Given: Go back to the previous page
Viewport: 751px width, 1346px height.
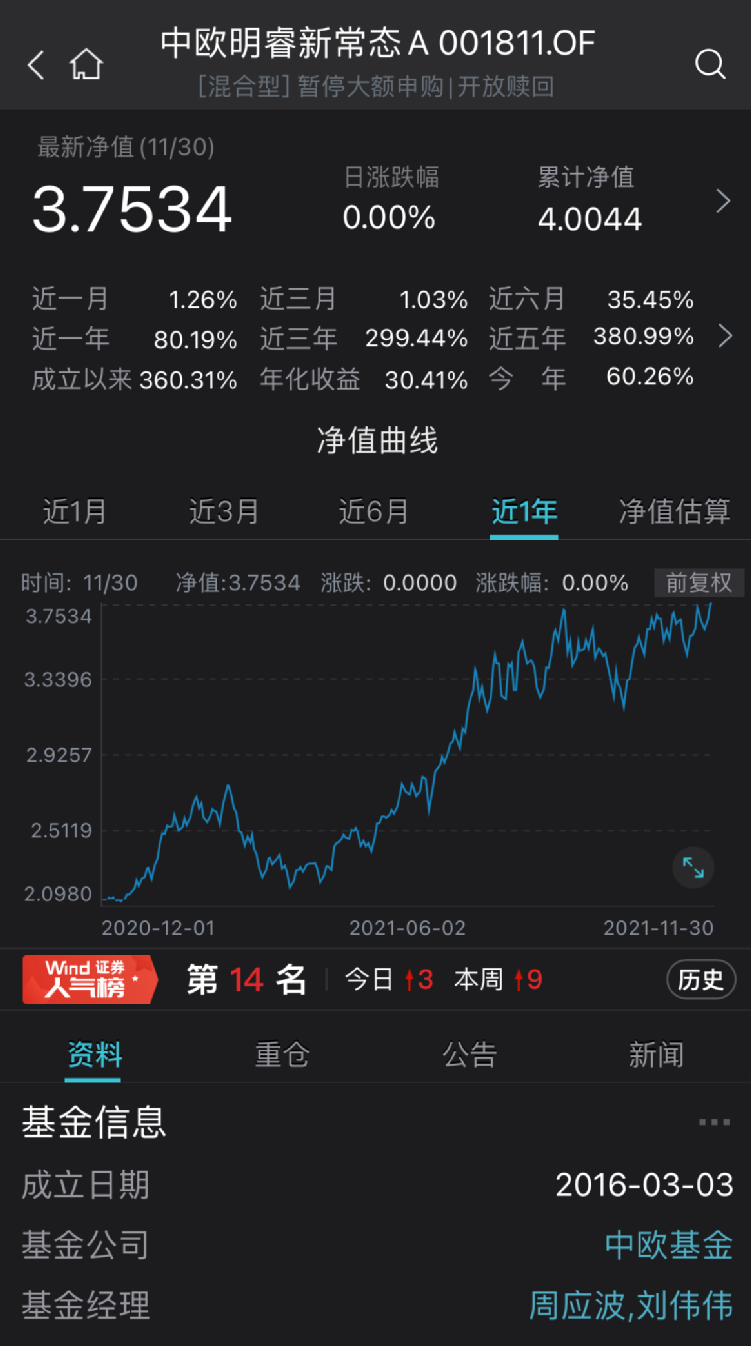Looking at the screenshot, I should tap(36, 66).
